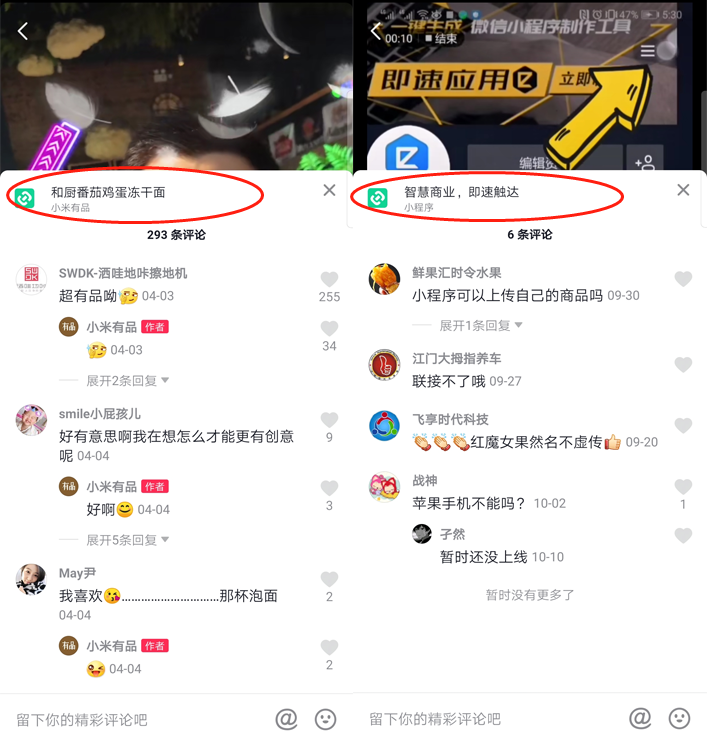This screenshot has height=739, width=708.
Task: Go back from the 小米有品 video
Action: (x=23, y=31)
